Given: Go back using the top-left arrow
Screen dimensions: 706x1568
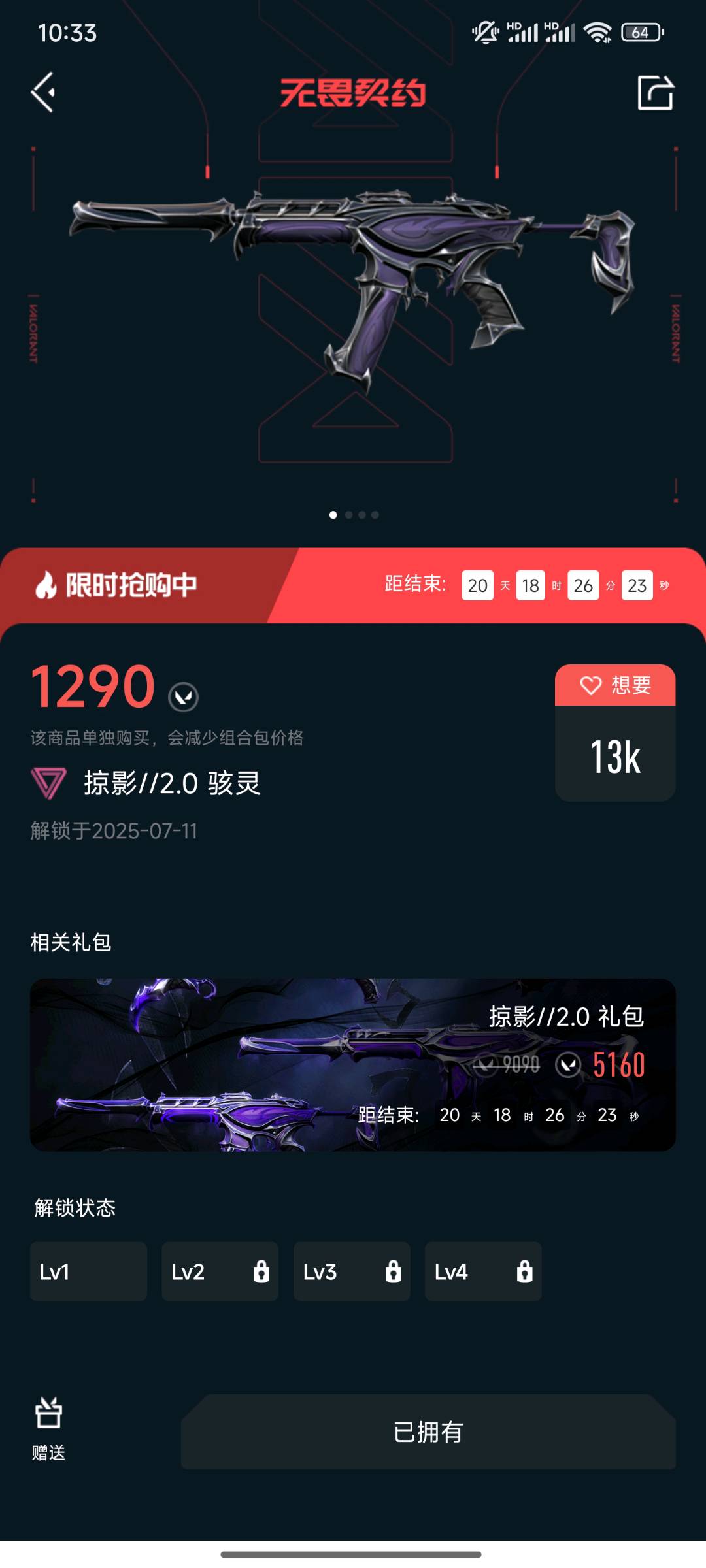Looking at the screenshot, I should [43, 92].
